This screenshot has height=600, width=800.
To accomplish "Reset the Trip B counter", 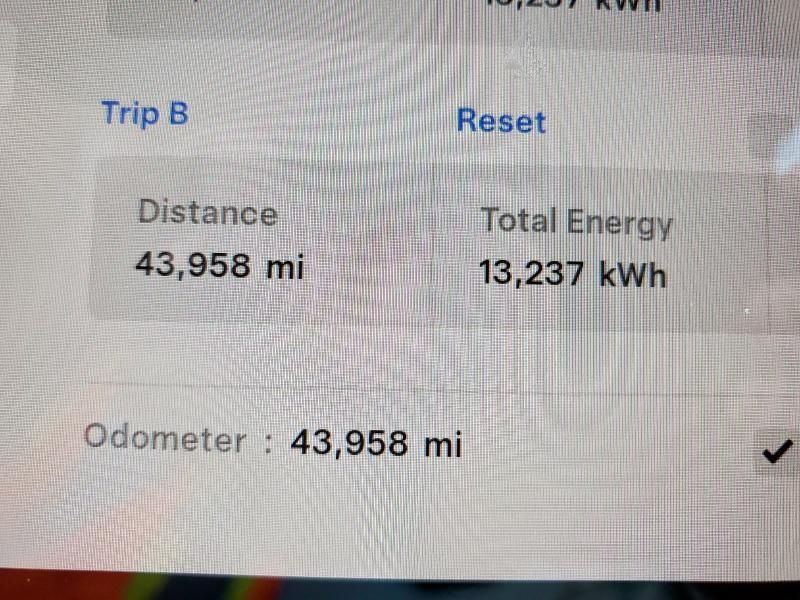I will (501, 122).
